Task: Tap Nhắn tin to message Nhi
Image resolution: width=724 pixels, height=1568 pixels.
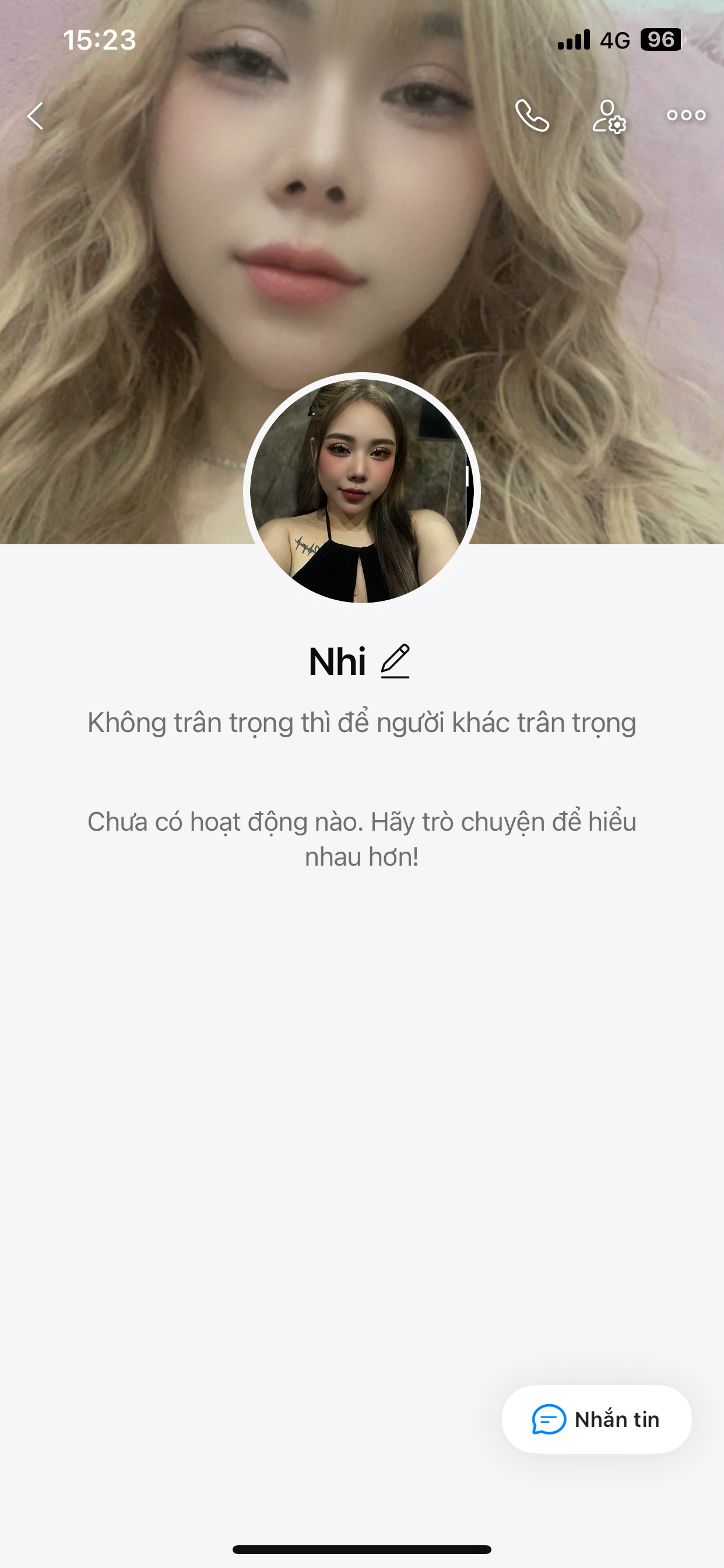Action: 596,1419
